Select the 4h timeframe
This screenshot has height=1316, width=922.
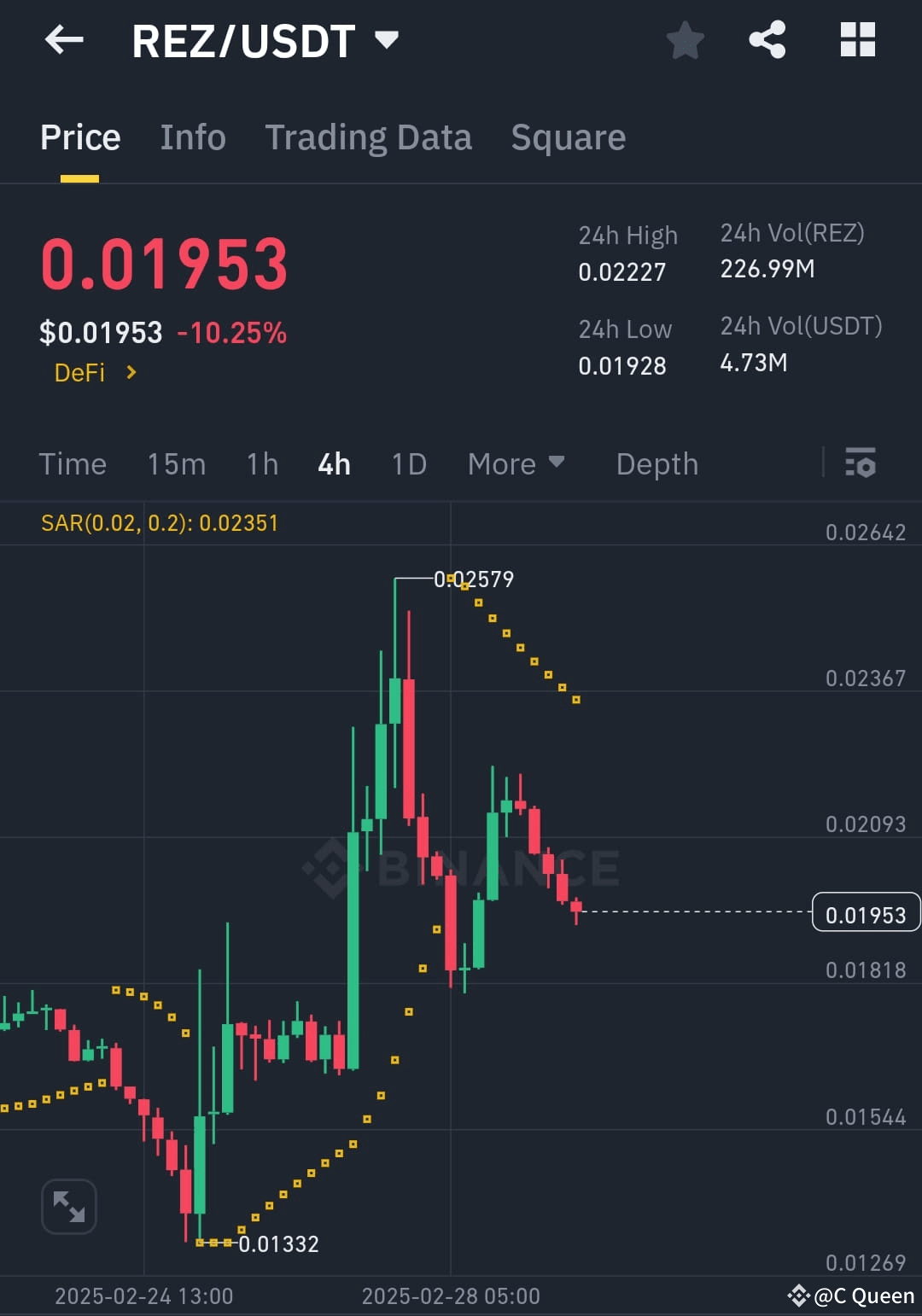[x=334, y=464]
